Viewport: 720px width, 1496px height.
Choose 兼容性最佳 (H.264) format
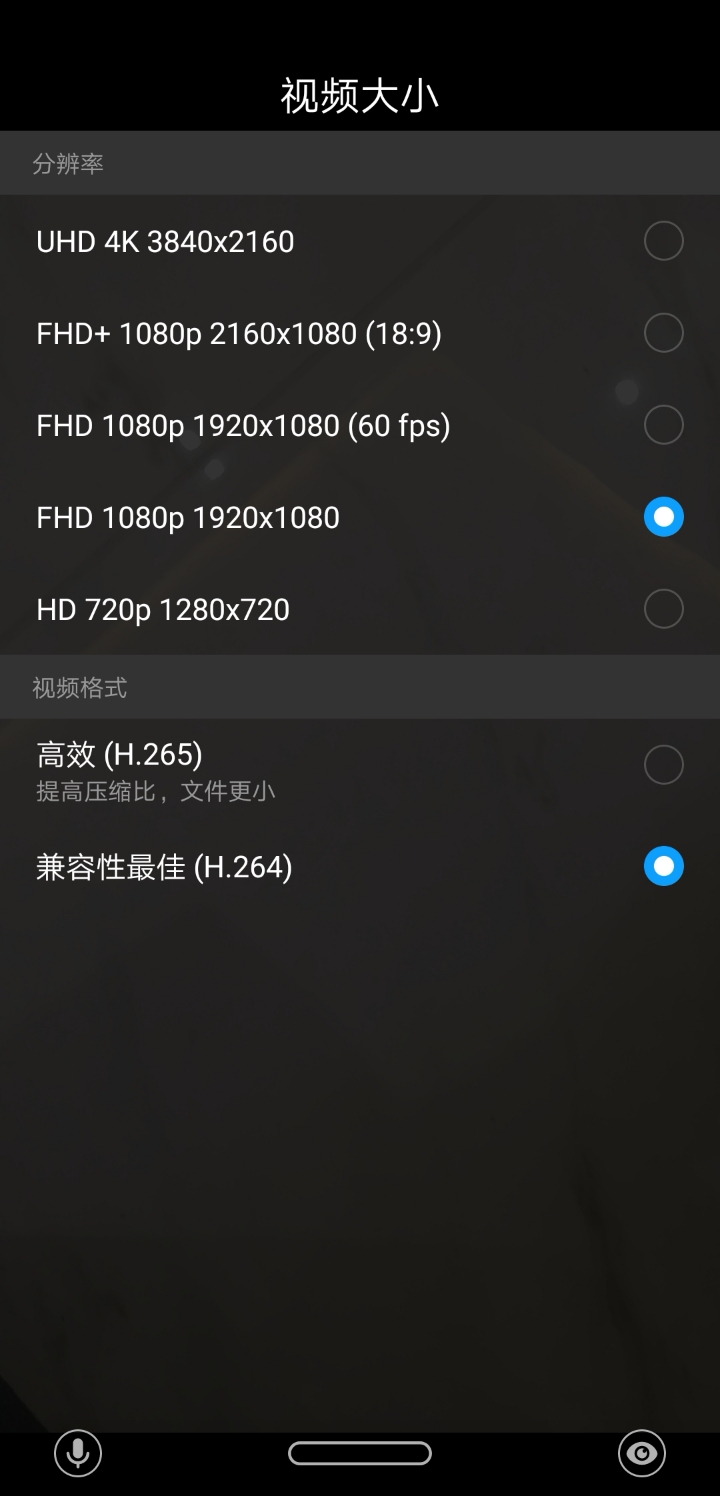tap(360, 866)
